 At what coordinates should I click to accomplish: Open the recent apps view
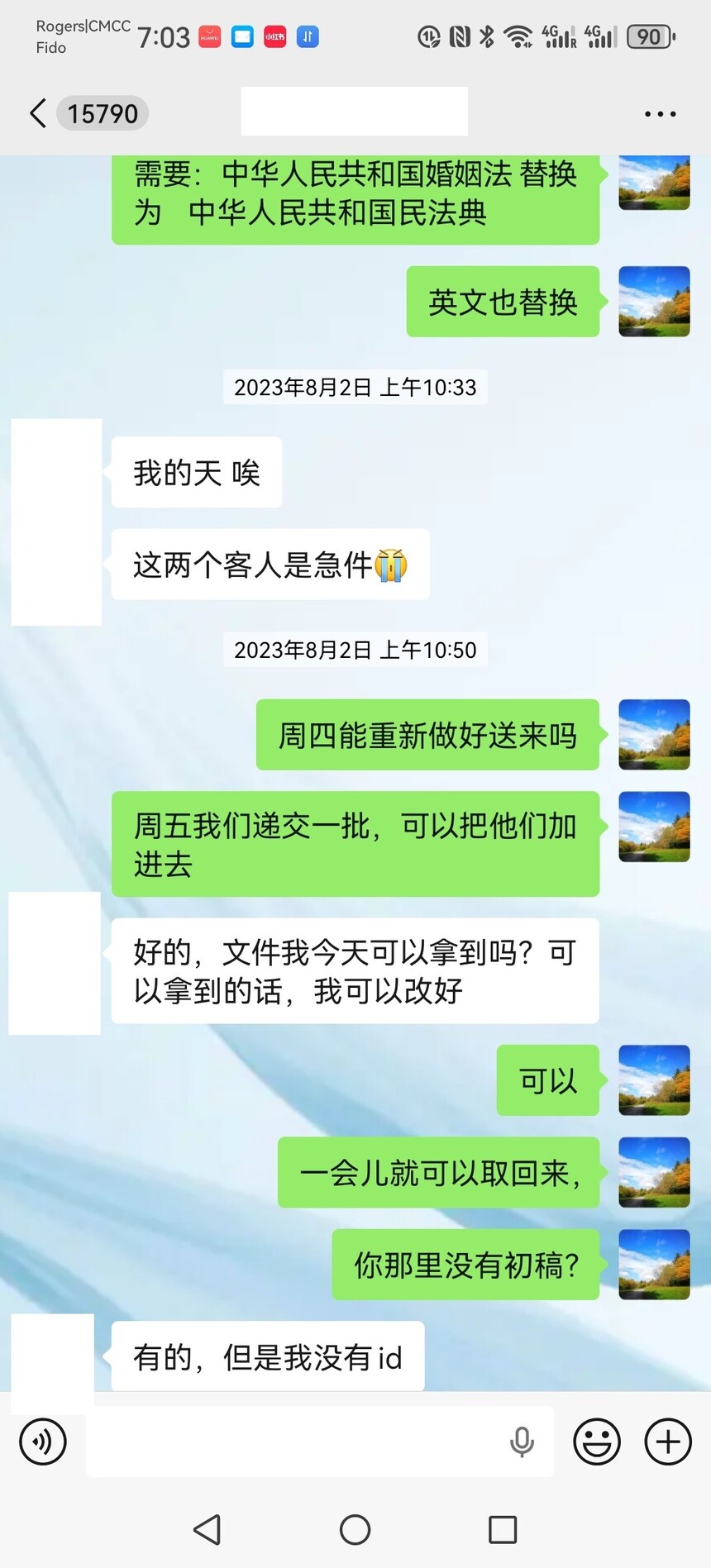pyautogui.click(x=503, y=1530)
